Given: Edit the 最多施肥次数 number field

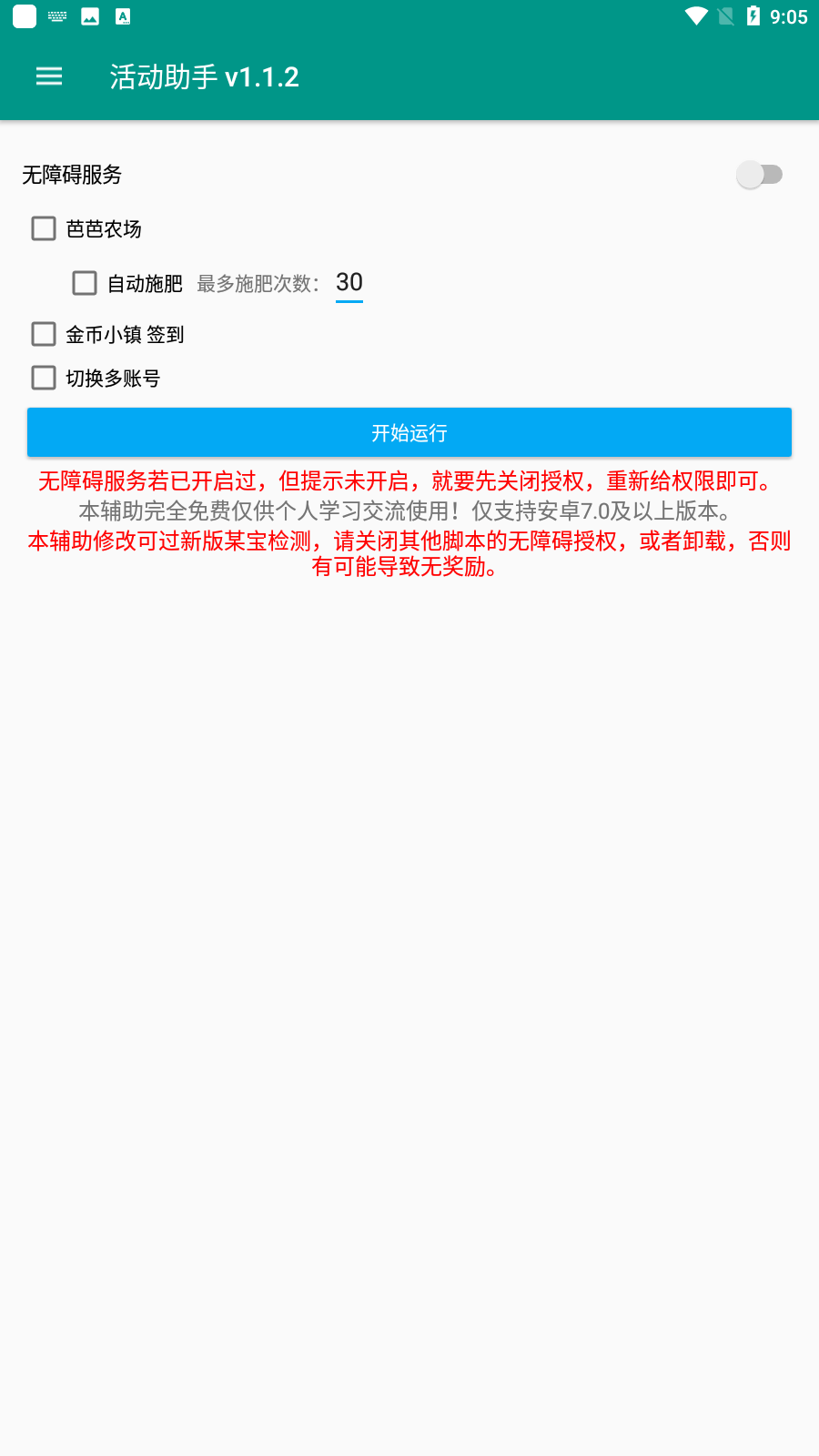Looking at the screenshot, I should [x=349, y=283].
